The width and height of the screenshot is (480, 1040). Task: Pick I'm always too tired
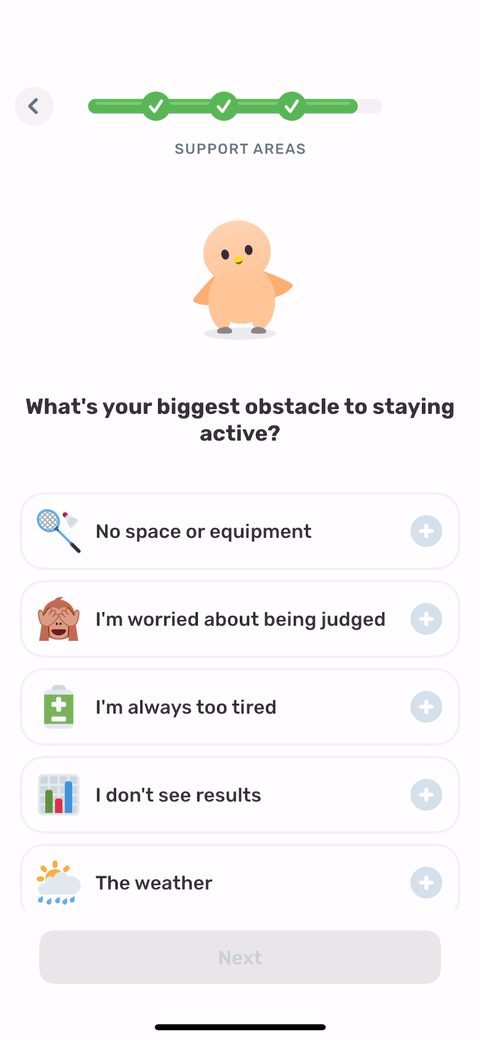[240, 707]
